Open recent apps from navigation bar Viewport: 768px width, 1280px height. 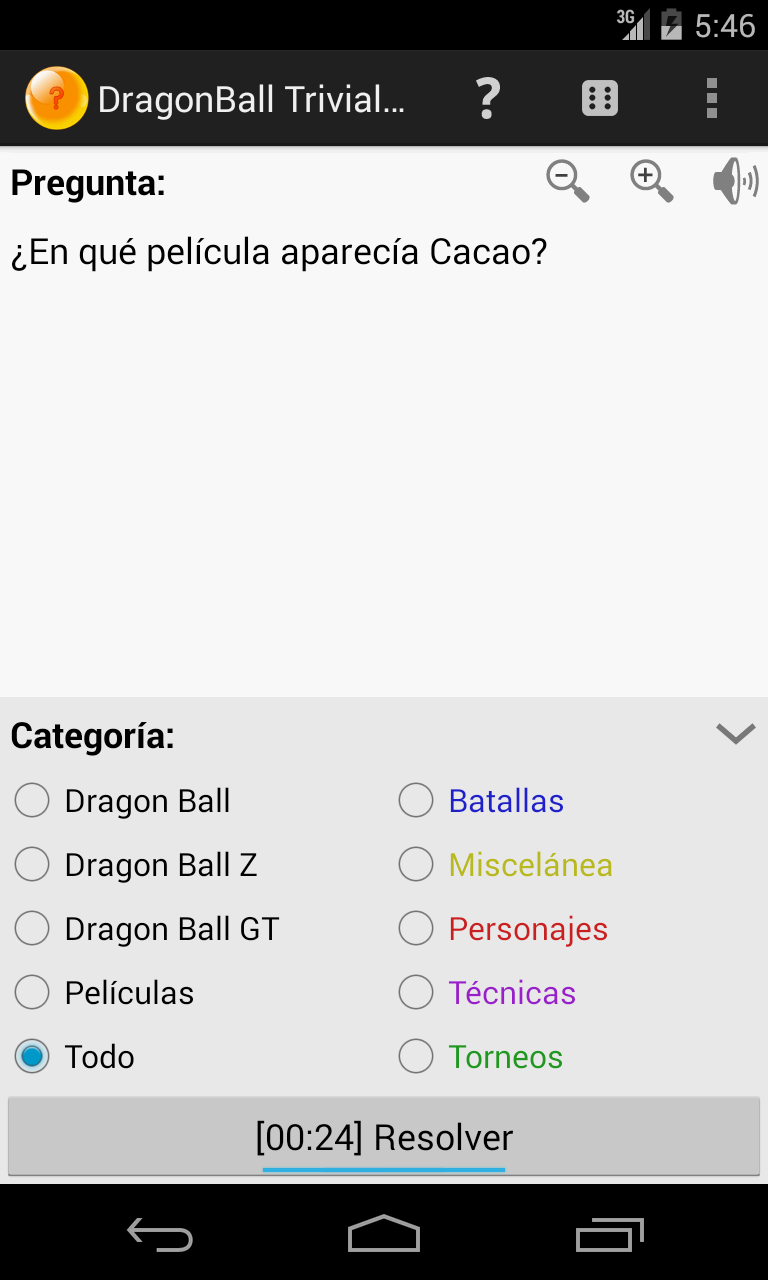tap(609, 1234)
